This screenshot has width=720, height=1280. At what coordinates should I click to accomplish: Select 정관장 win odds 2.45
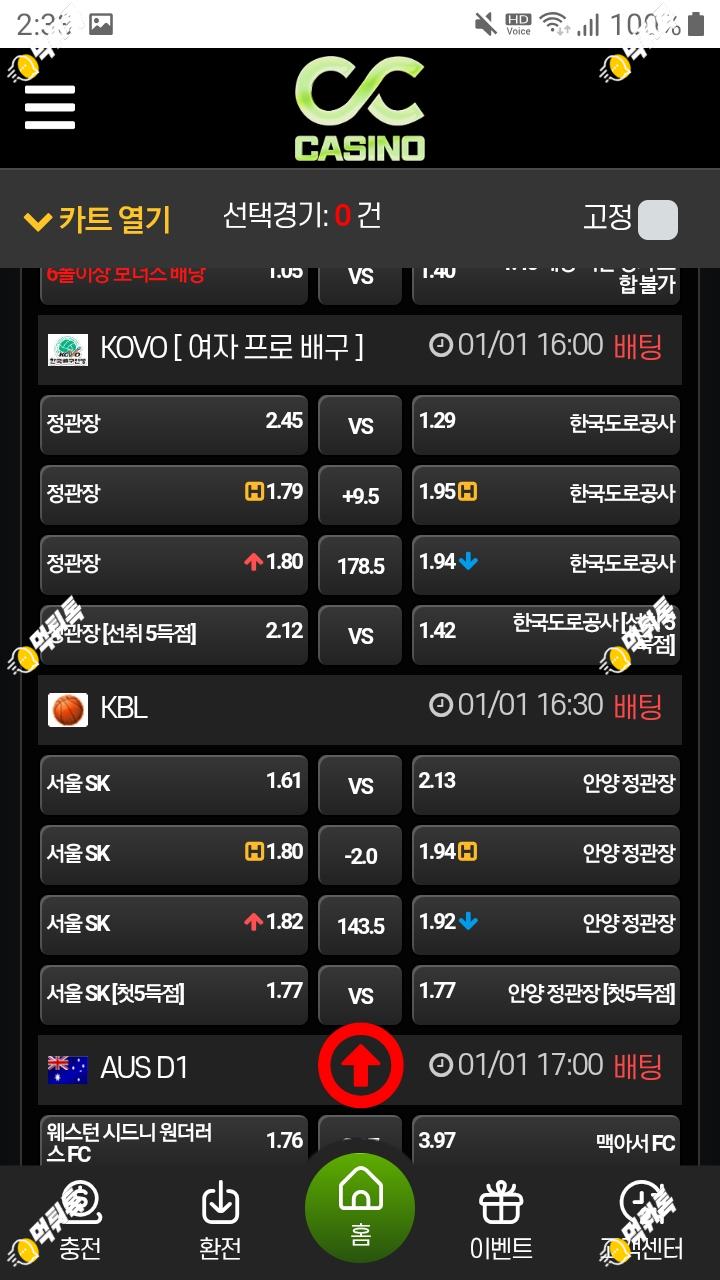[x=174, y=424]
